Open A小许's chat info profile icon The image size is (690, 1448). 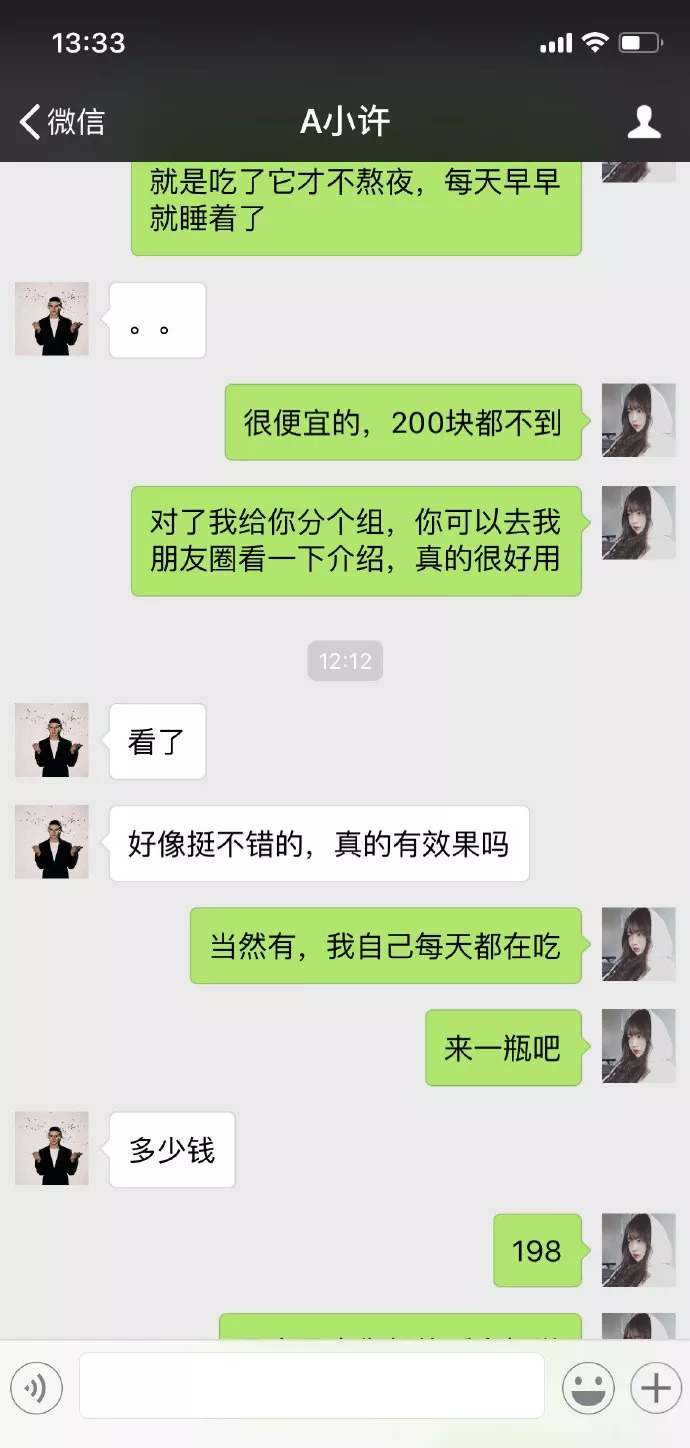click(644, 122)
